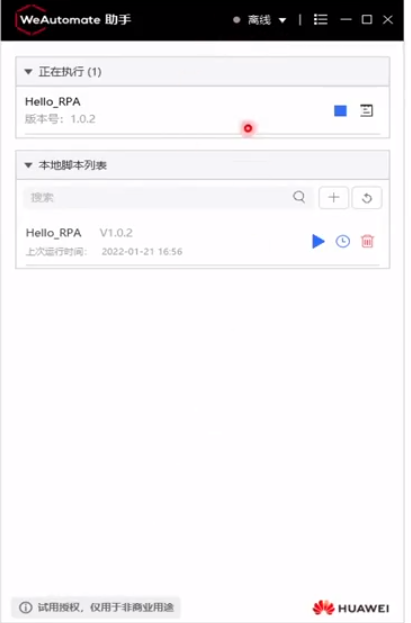
Task: Collapse the 本地脚本列表 section
Action: 28,165
